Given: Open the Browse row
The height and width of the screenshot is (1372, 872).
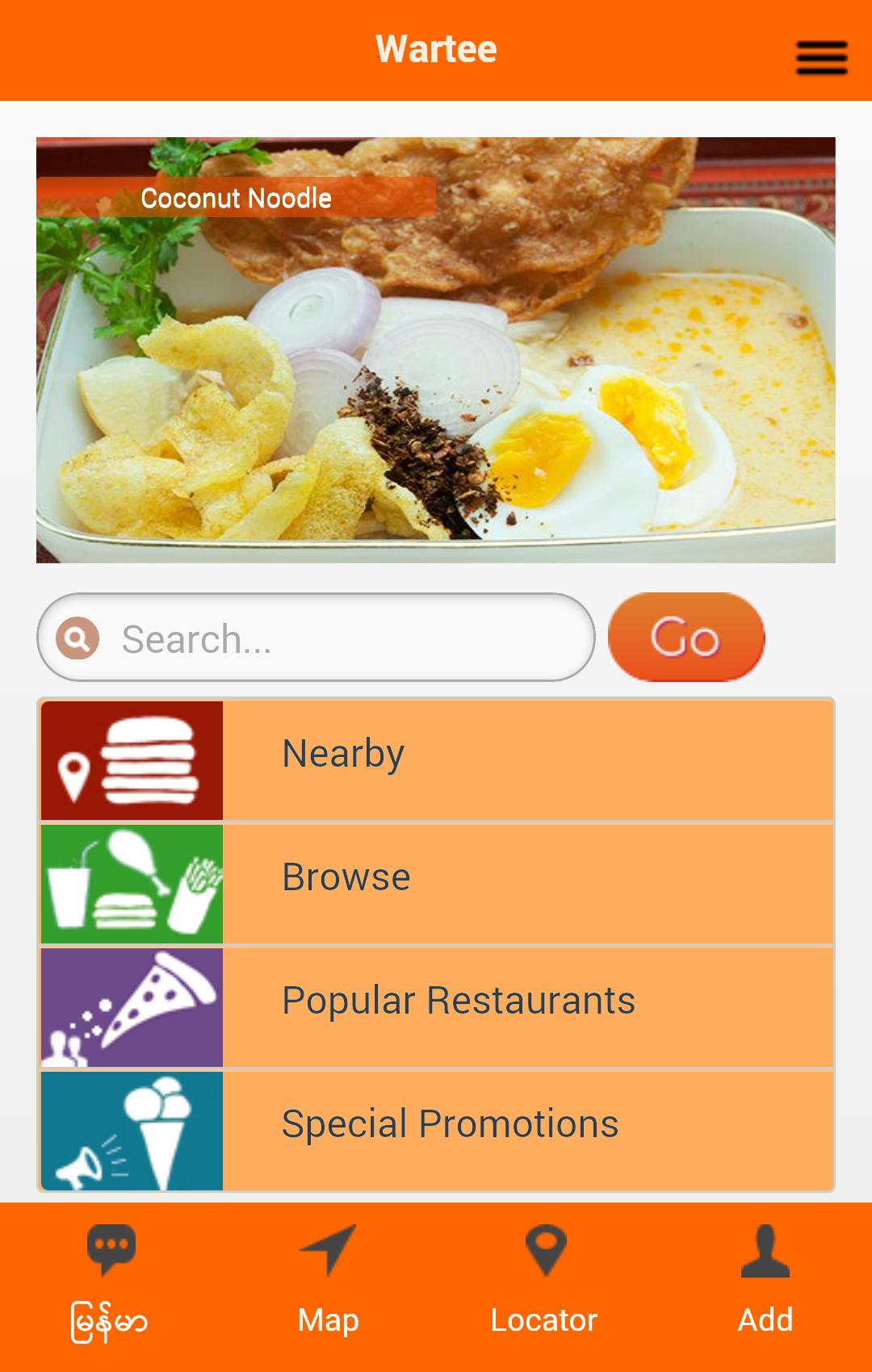Looking at the screenshot, I should (436, 883).
